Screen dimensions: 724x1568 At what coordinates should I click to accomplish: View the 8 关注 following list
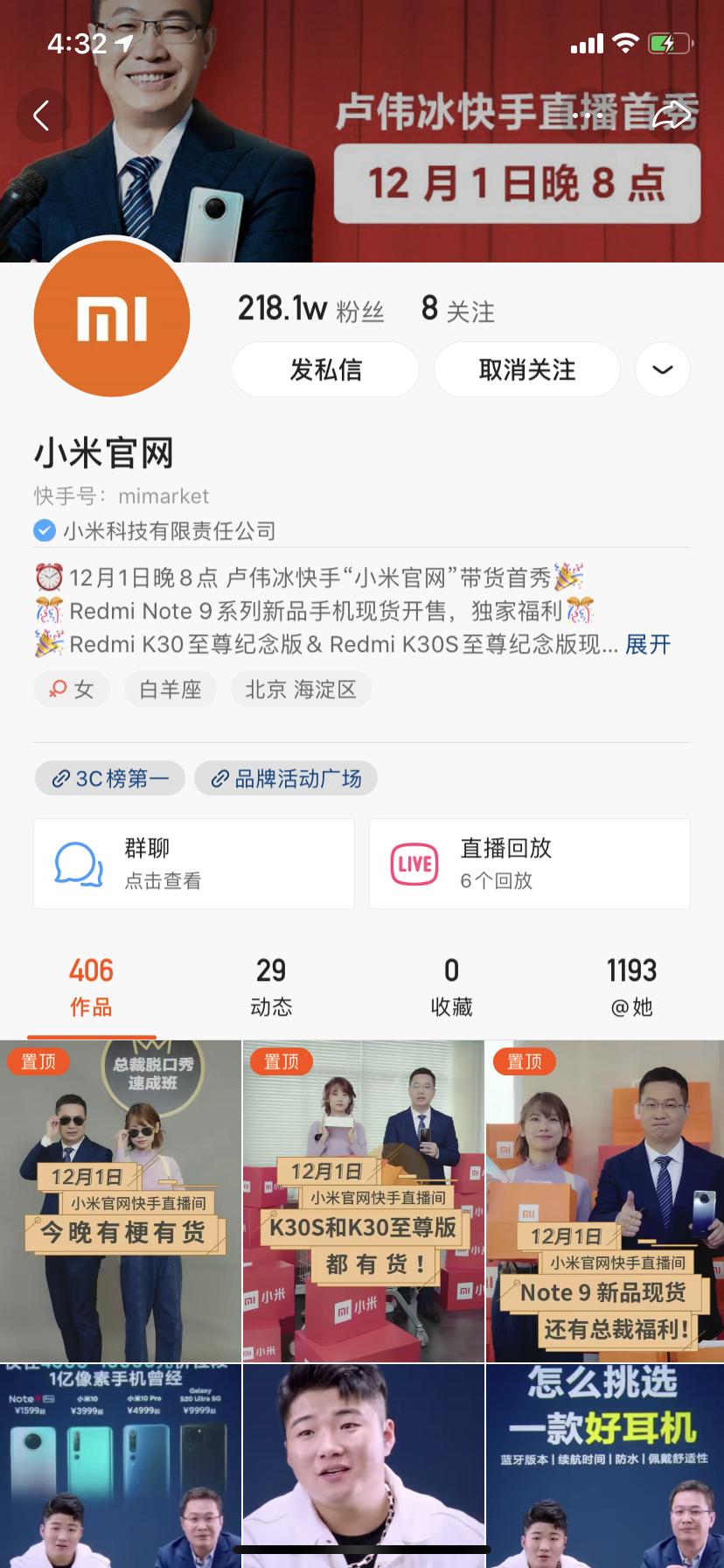457,310
